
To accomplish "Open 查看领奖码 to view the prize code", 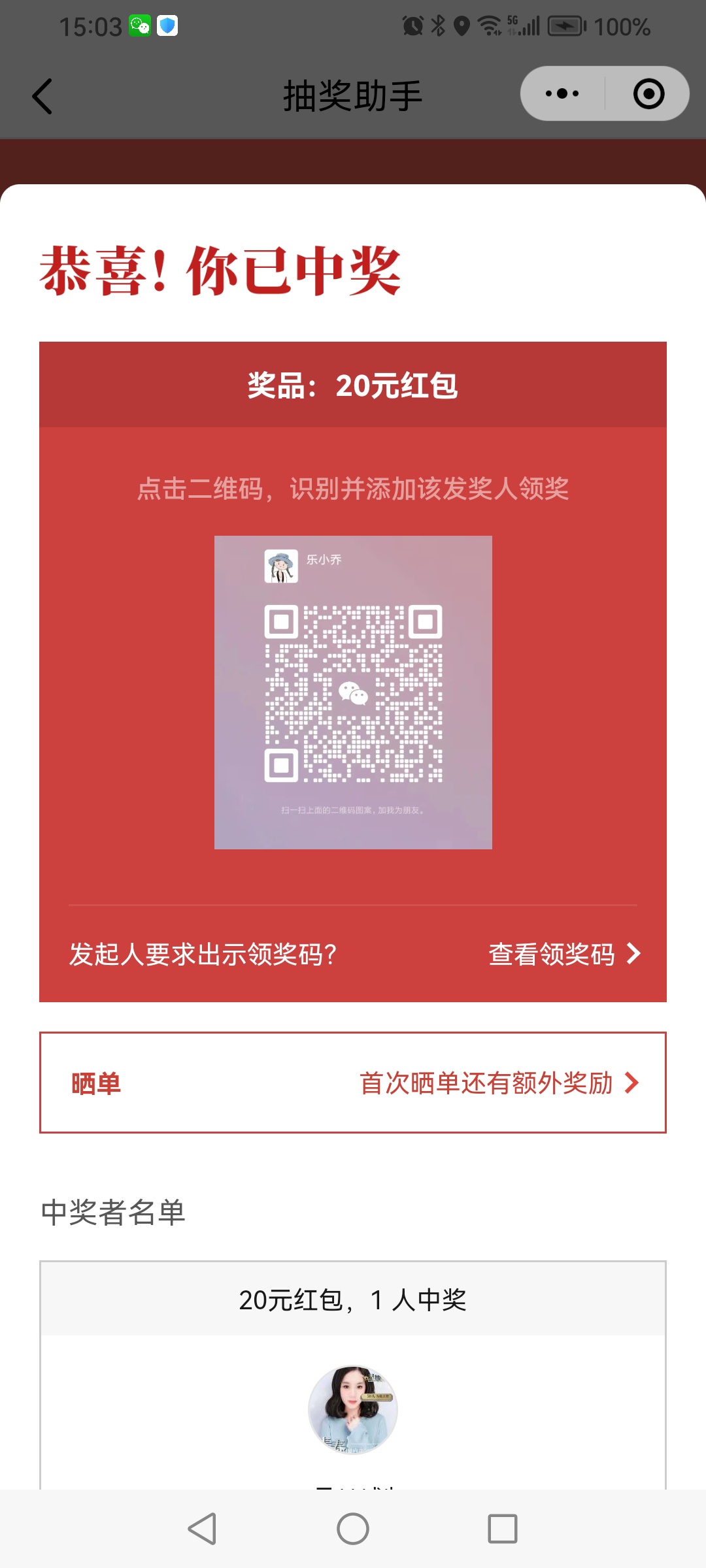I will point(564,955).
